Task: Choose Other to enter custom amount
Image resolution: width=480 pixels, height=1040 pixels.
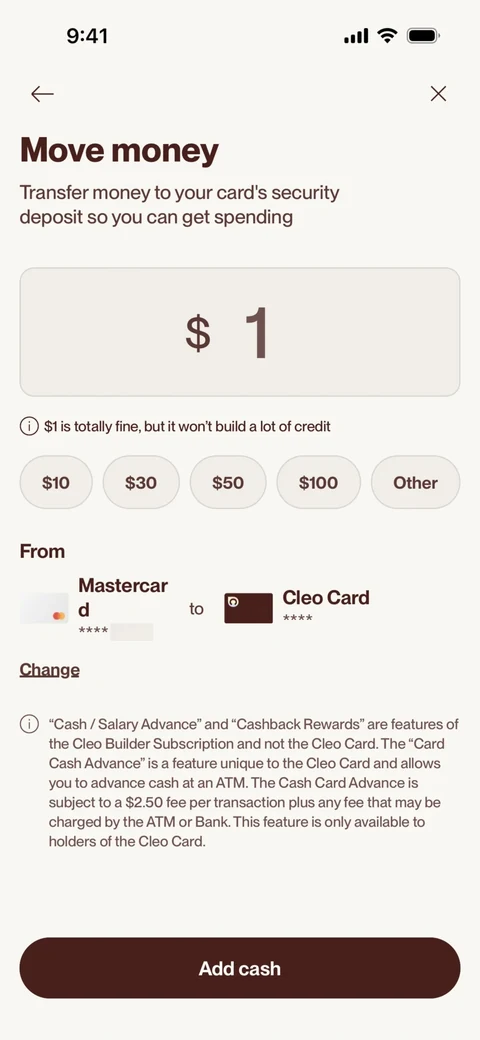Action: [x=416, y=482]
